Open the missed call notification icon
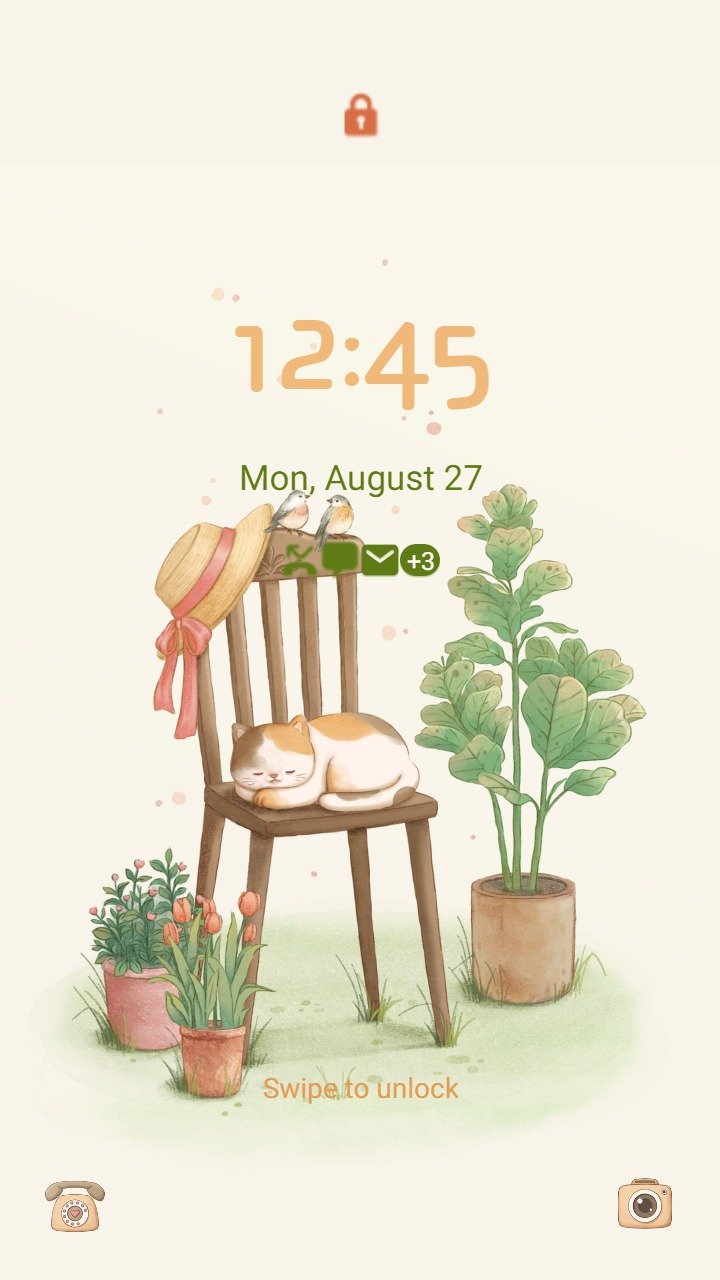The height and width of the screenshot is (1280, 720). click(300, 560)
